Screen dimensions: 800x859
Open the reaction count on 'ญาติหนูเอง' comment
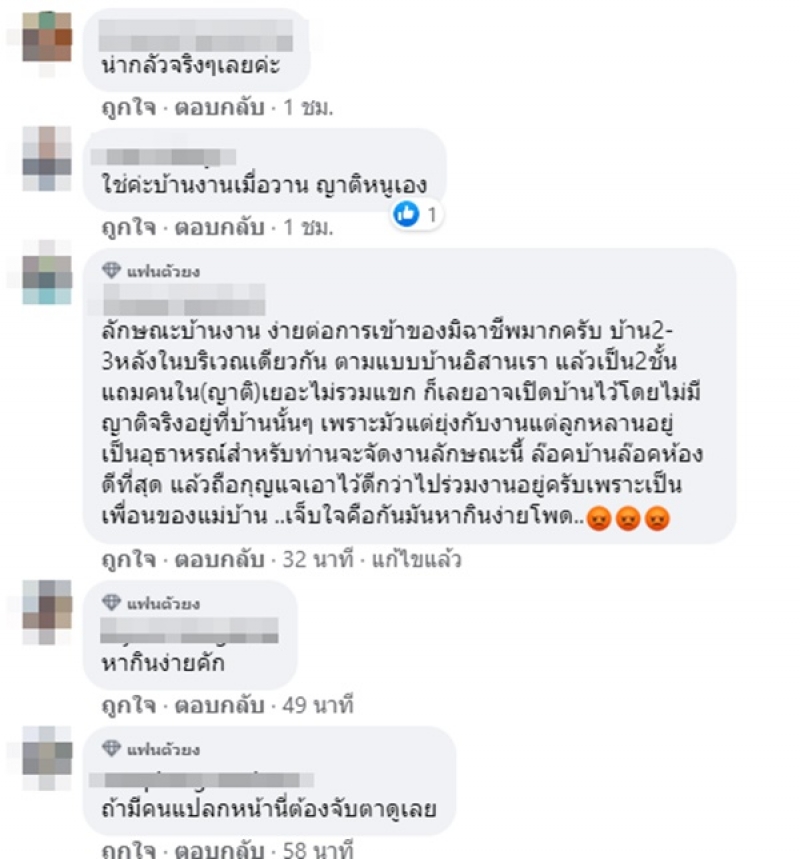pyautogui.click(x=416, y=214)
